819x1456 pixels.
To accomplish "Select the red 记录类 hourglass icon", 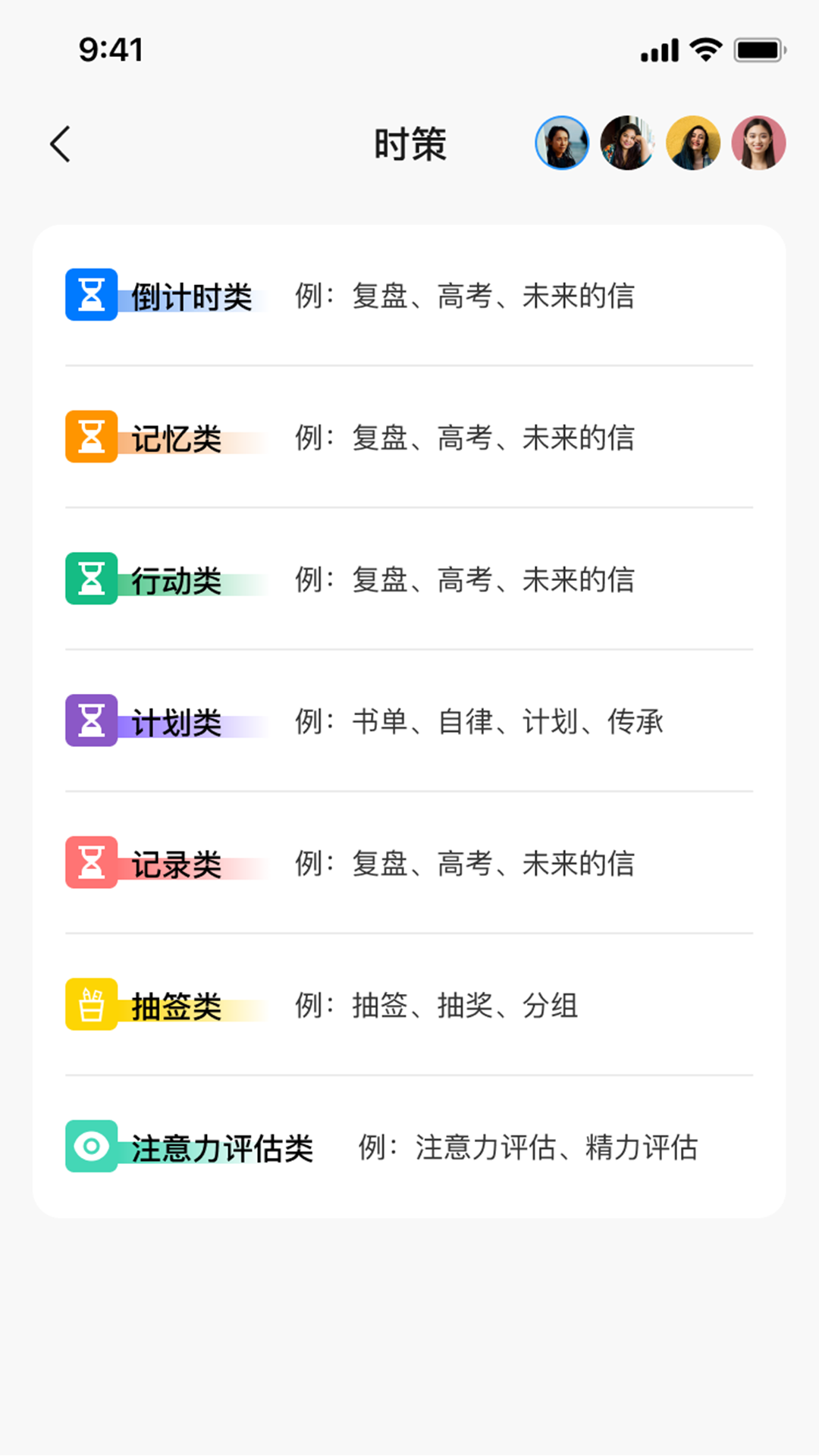I will click(x=91, y=863).
